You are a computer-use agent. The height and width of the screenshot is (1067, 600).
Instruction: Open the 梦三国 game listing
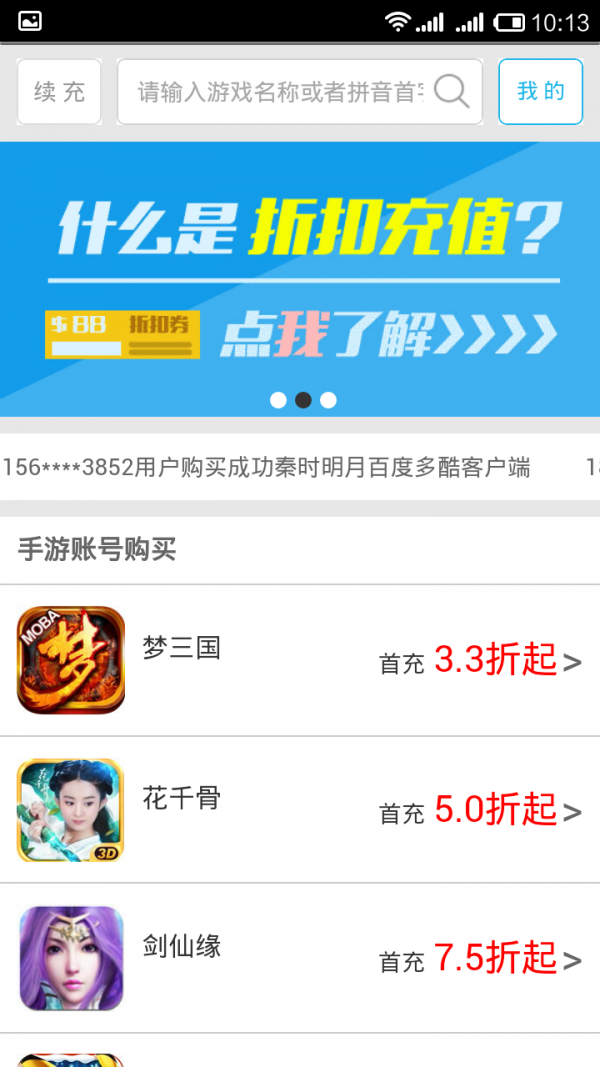[x=300, y=660]
